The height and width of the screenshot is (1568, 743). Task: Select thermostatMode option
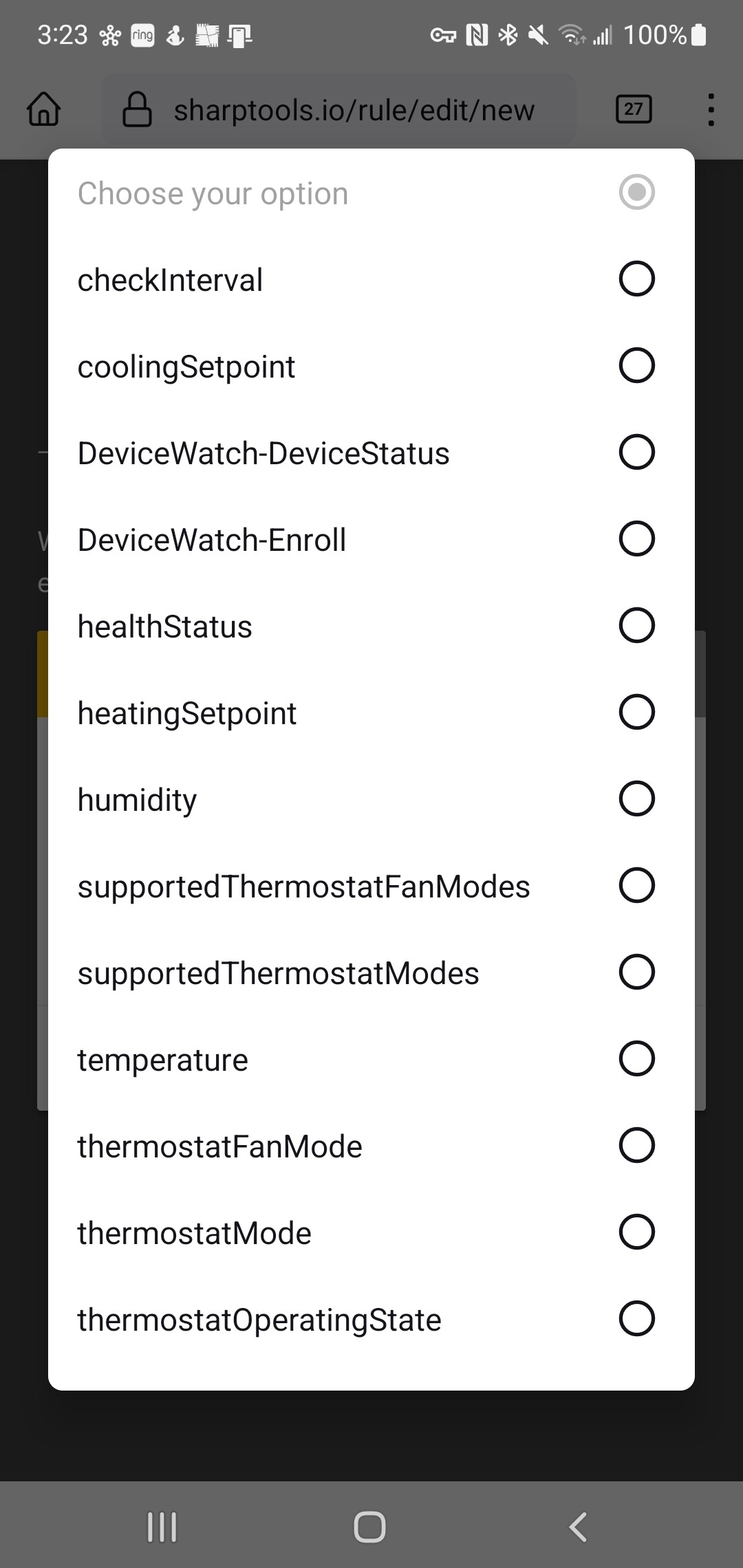tap(371, 1232)
